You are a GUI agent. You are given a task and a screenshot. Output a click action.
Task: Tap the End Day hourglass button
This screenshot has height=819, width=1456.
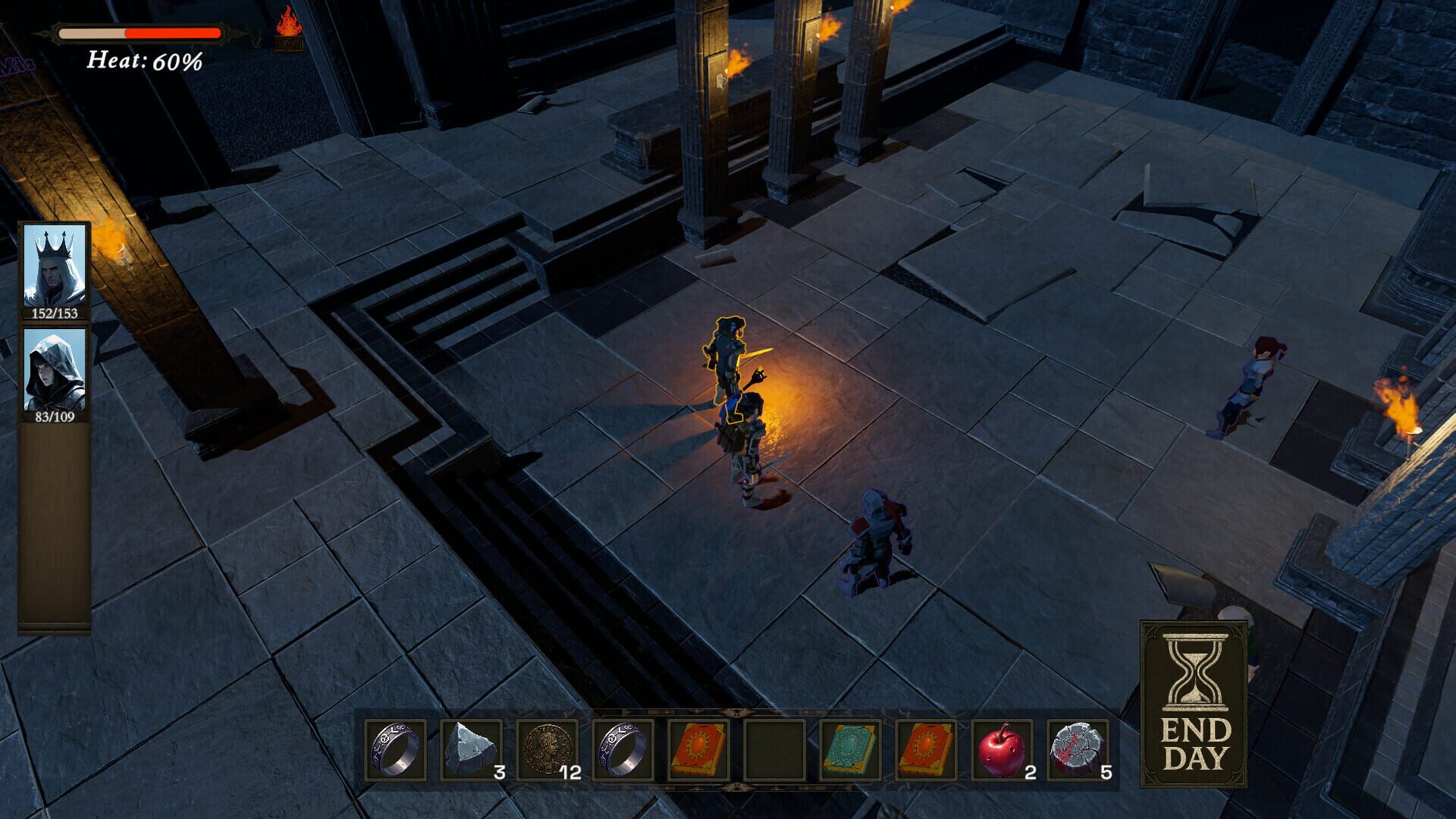coord(1194,703)
